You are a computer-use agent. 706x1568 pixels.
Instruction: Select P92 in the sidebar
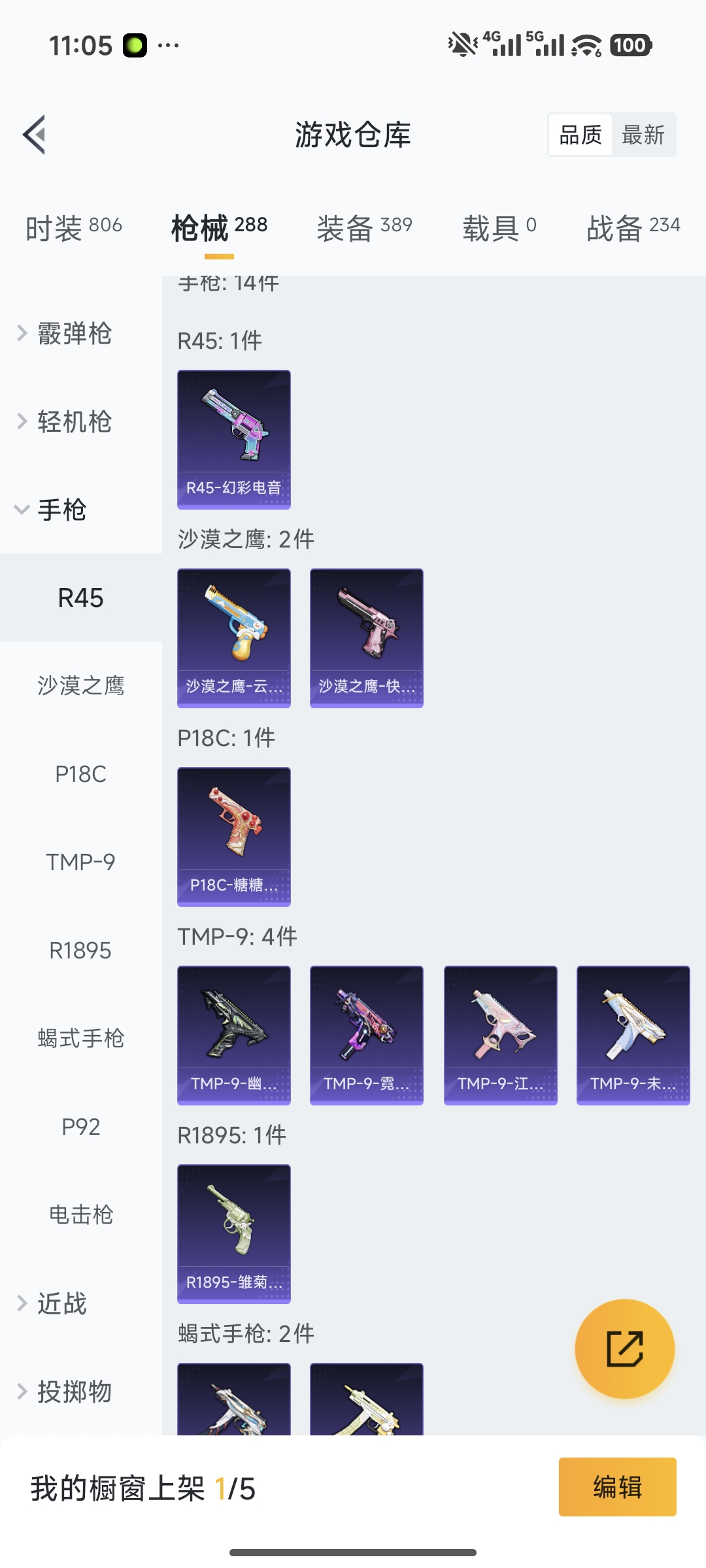[x=82, y=1126]
